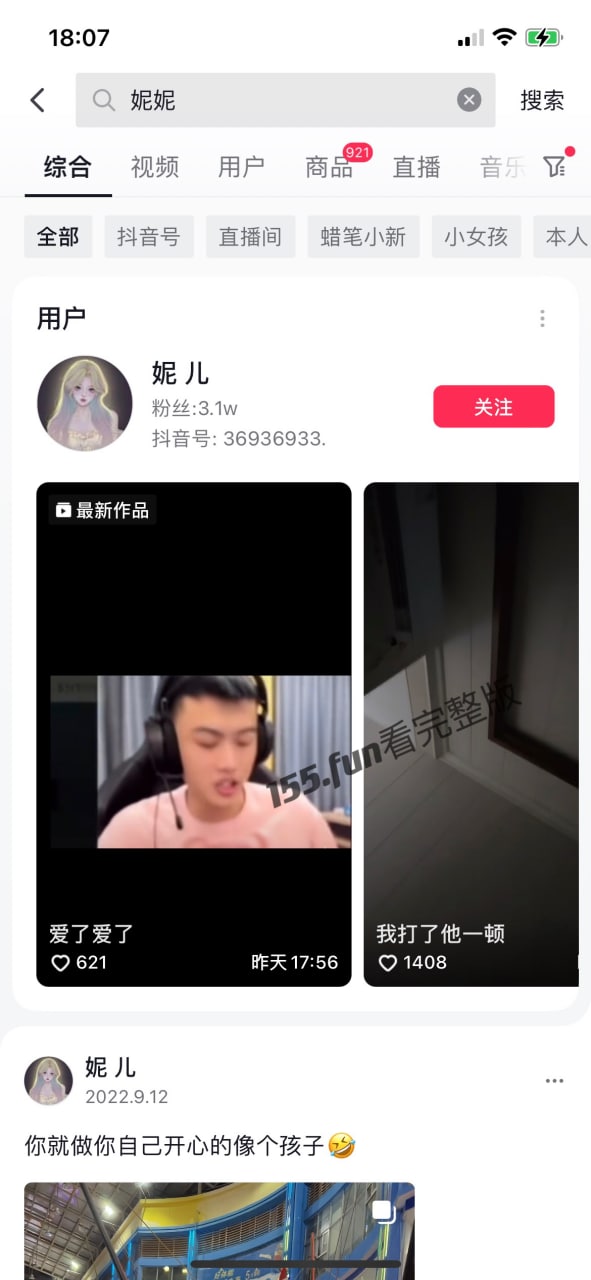Viewport: 591px width, 1280px height.
Task: Select the 小女孩 chip
Action: (x=476, y=237)
